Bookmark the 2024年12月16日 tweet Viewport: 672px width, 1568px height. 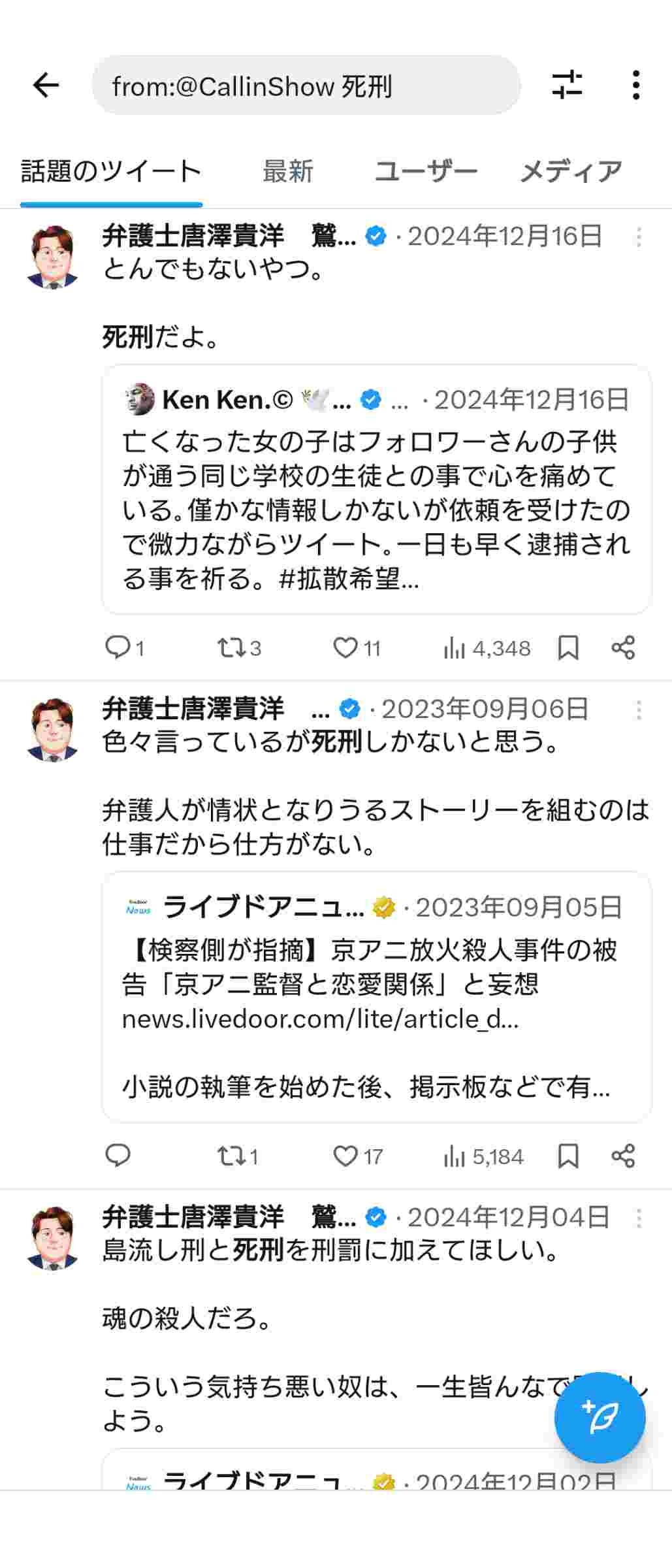tap(568, 647)
